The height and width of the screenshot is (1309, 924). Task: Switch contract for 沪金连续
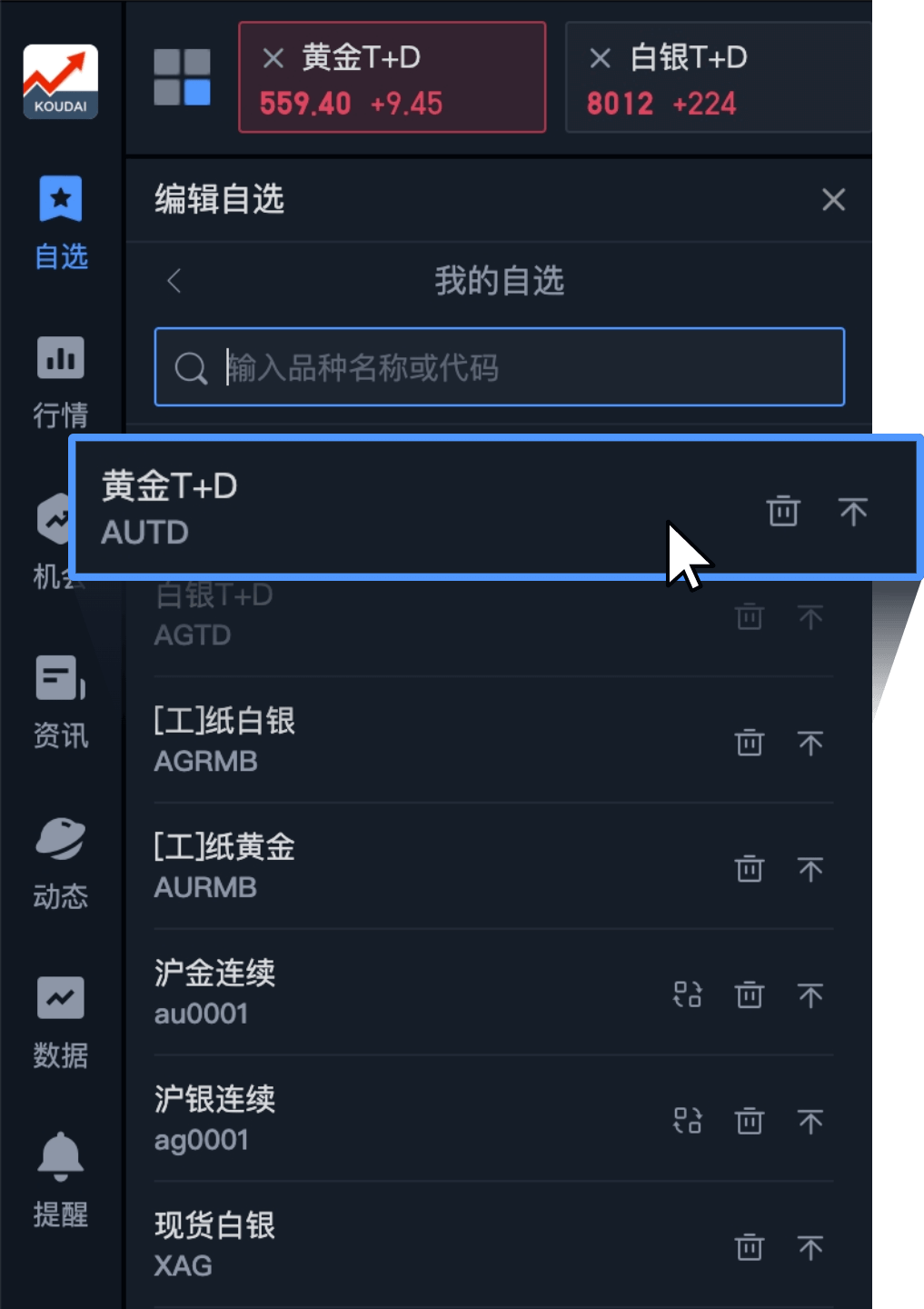click(x=687, y=994)
